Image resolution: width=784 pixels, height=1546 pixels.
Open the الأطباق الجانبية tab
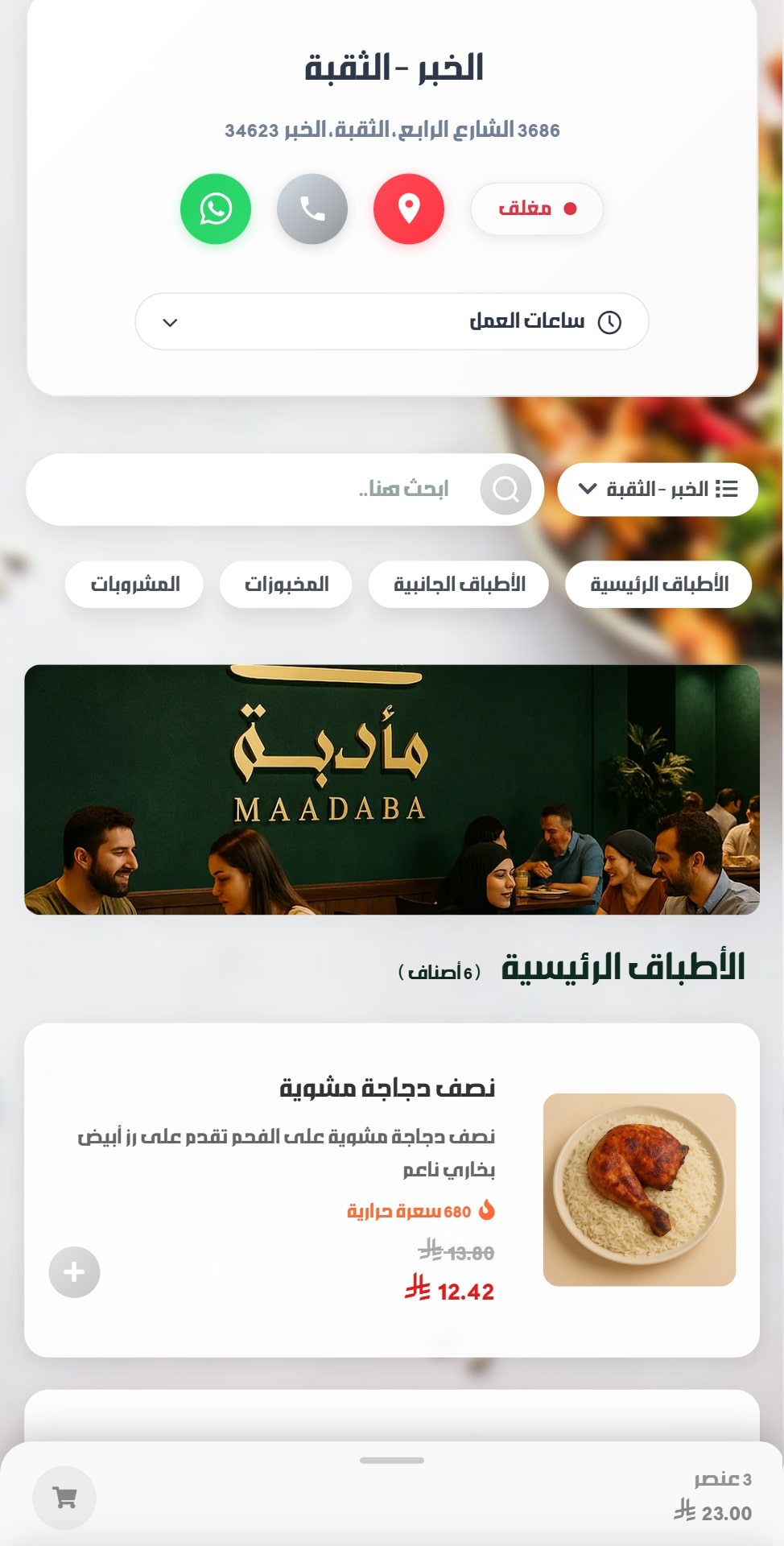(457, 584)
